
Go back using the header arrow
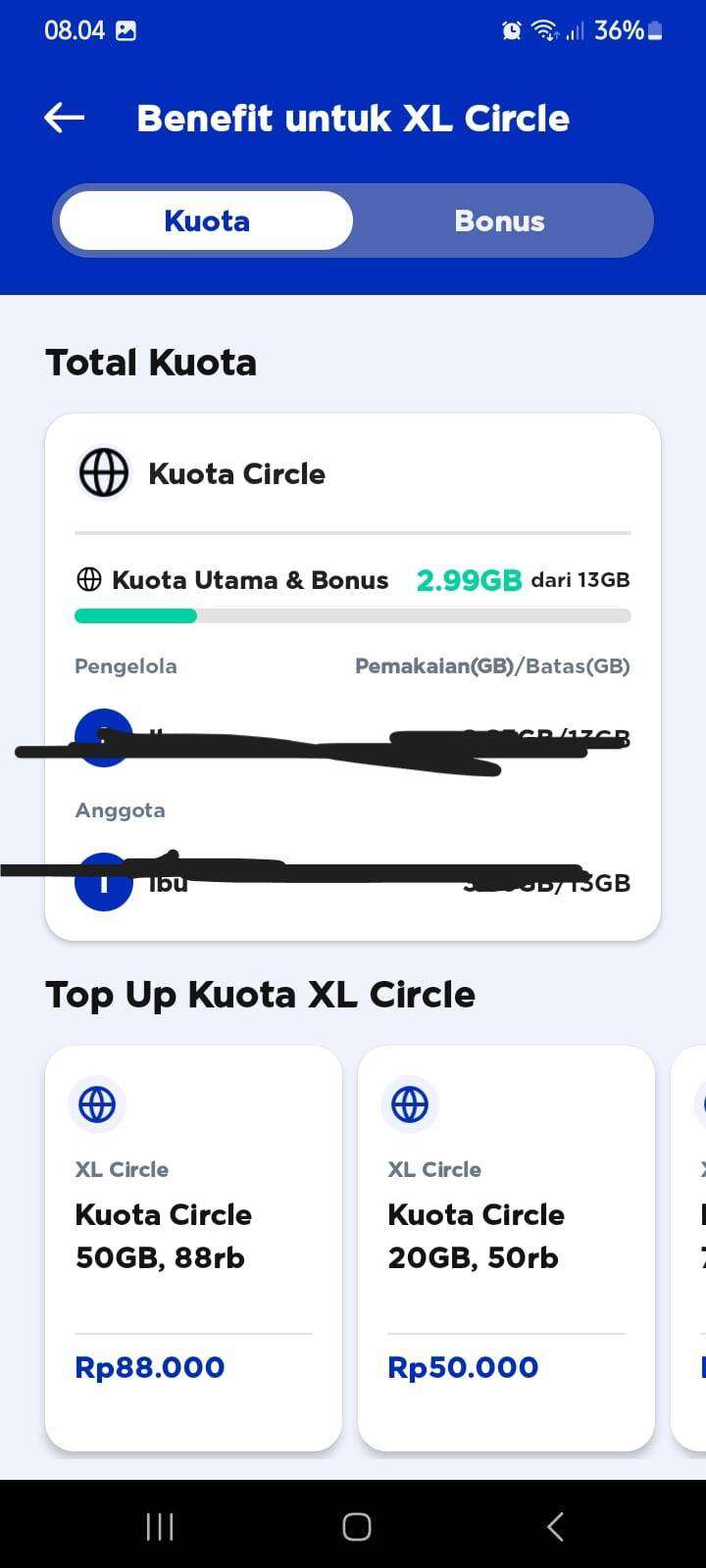(65, 119)
